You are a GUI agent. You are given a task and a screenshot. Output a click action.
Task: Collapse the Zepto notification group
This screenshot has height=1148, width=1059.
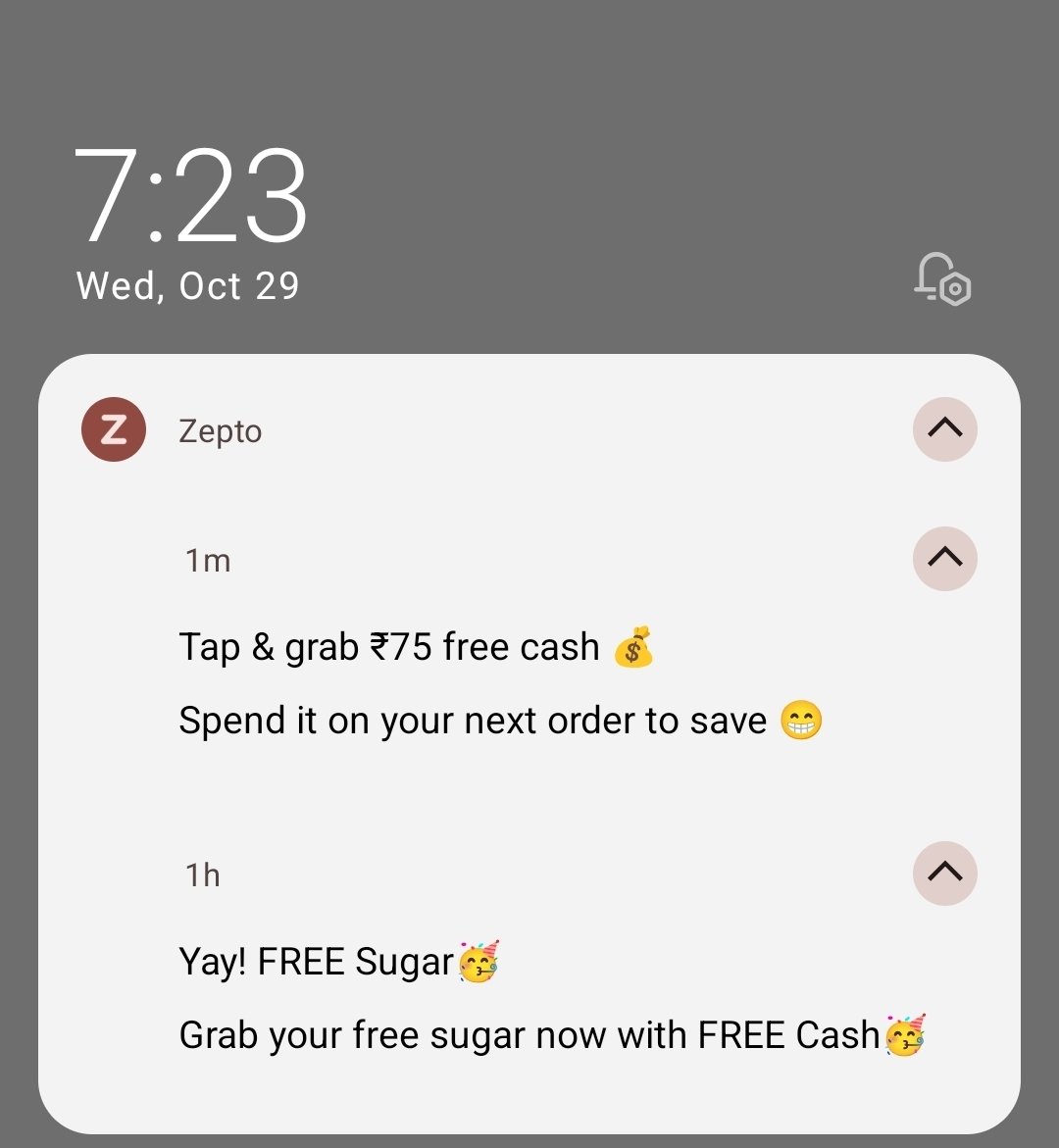(x=944, y=429)
